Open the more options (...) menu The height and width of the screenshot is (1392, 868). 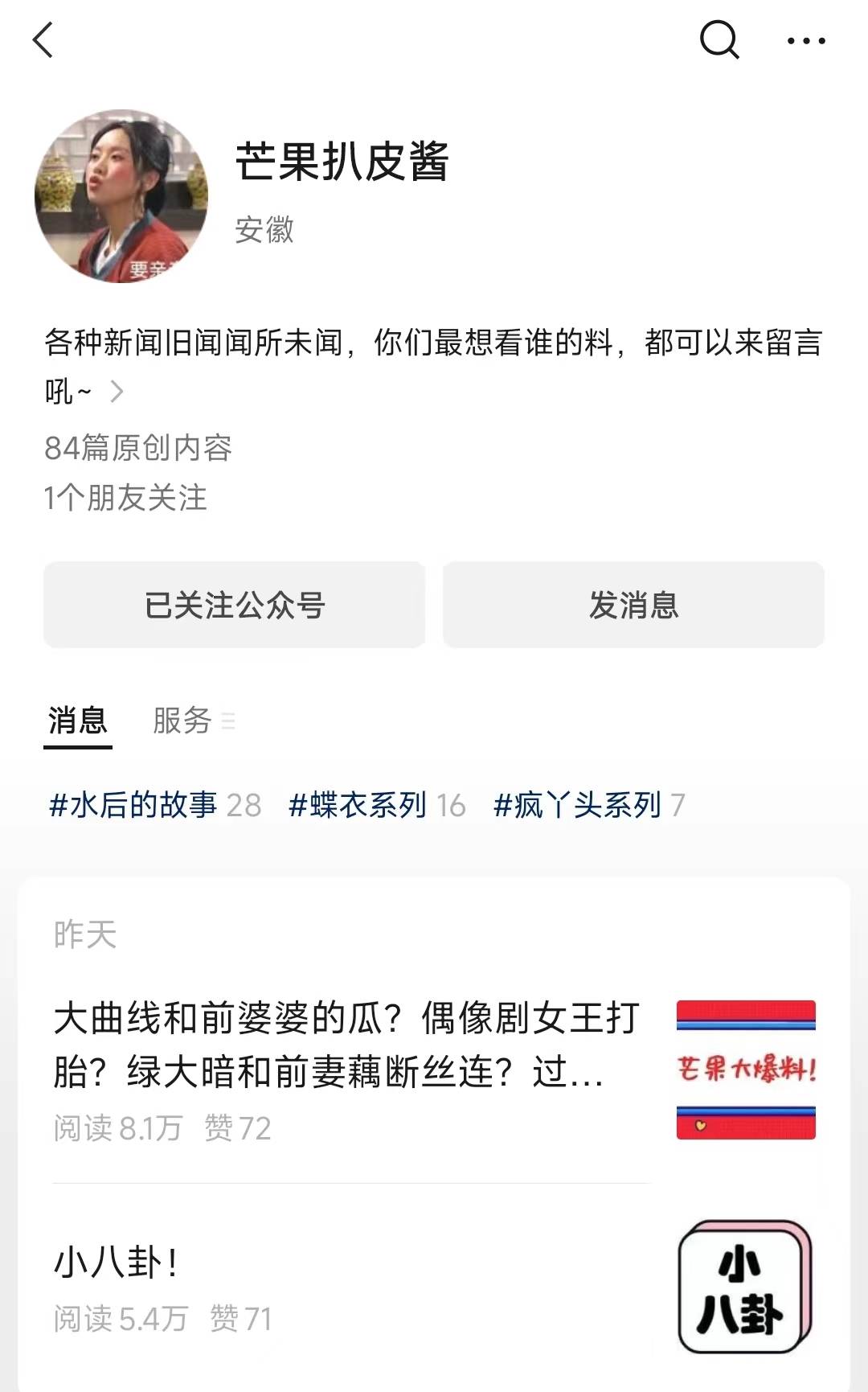[808, 39]
